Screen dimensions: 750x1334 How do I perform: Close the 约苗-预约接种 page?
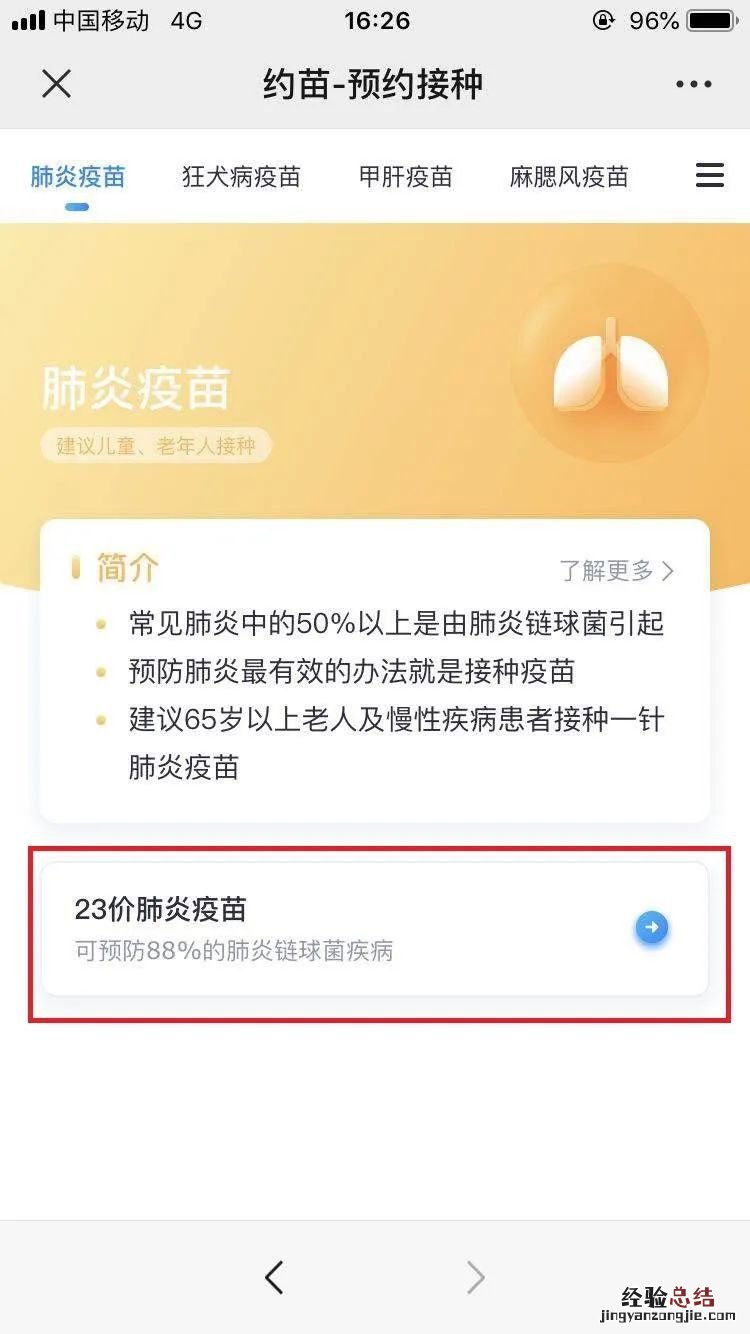[x=56, y=84]
